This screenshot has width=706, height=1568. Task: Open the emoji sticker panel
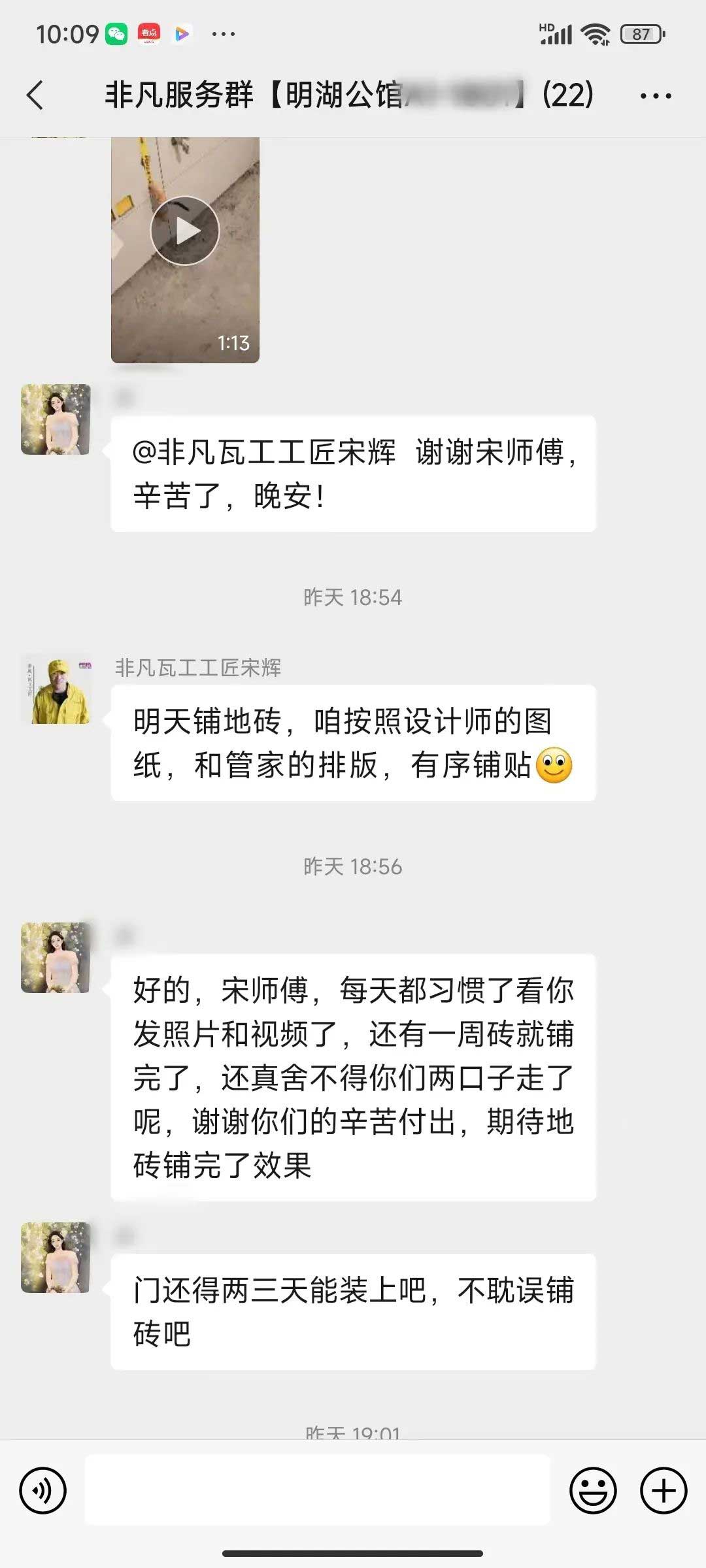coord(593,1490)
